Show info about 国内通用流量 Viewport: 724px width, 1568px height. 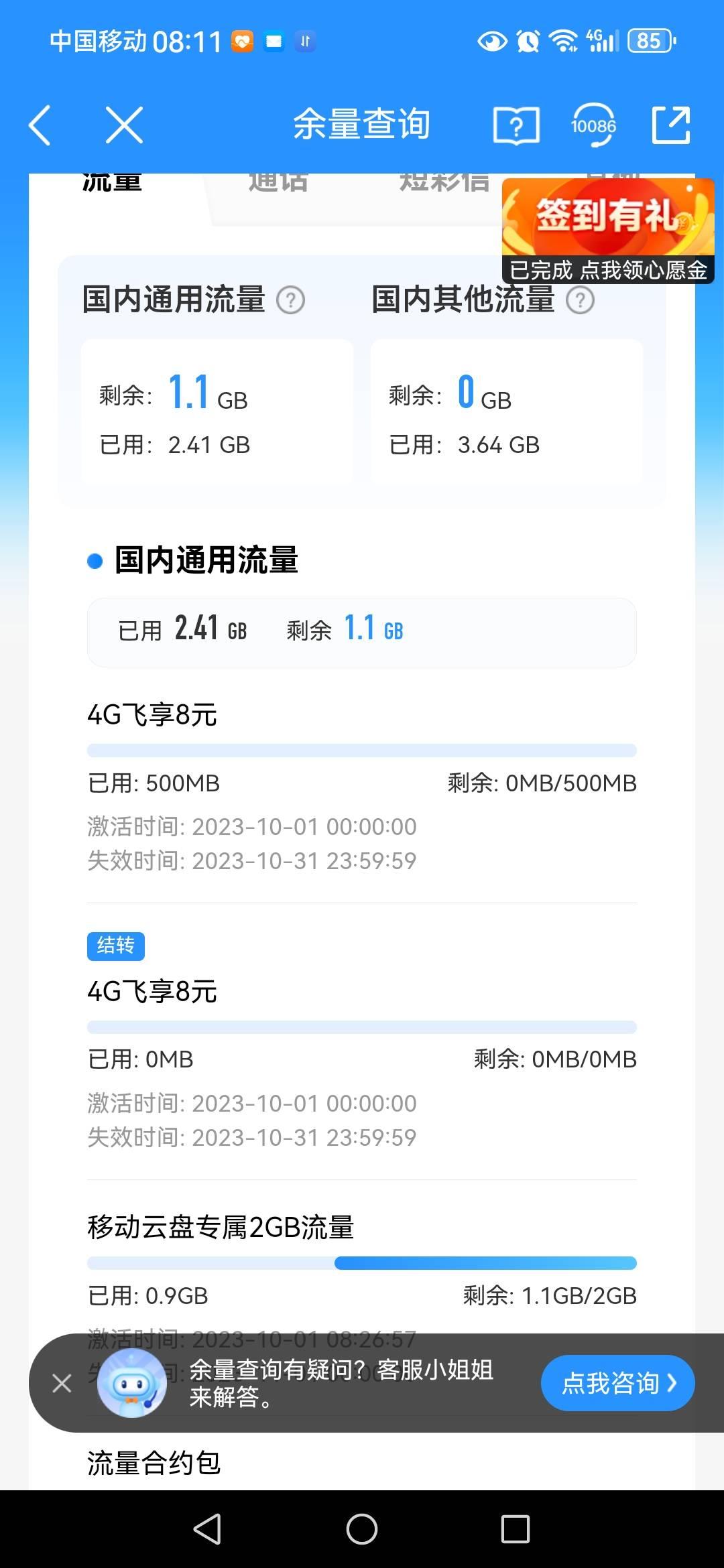[x=291, y=300]
